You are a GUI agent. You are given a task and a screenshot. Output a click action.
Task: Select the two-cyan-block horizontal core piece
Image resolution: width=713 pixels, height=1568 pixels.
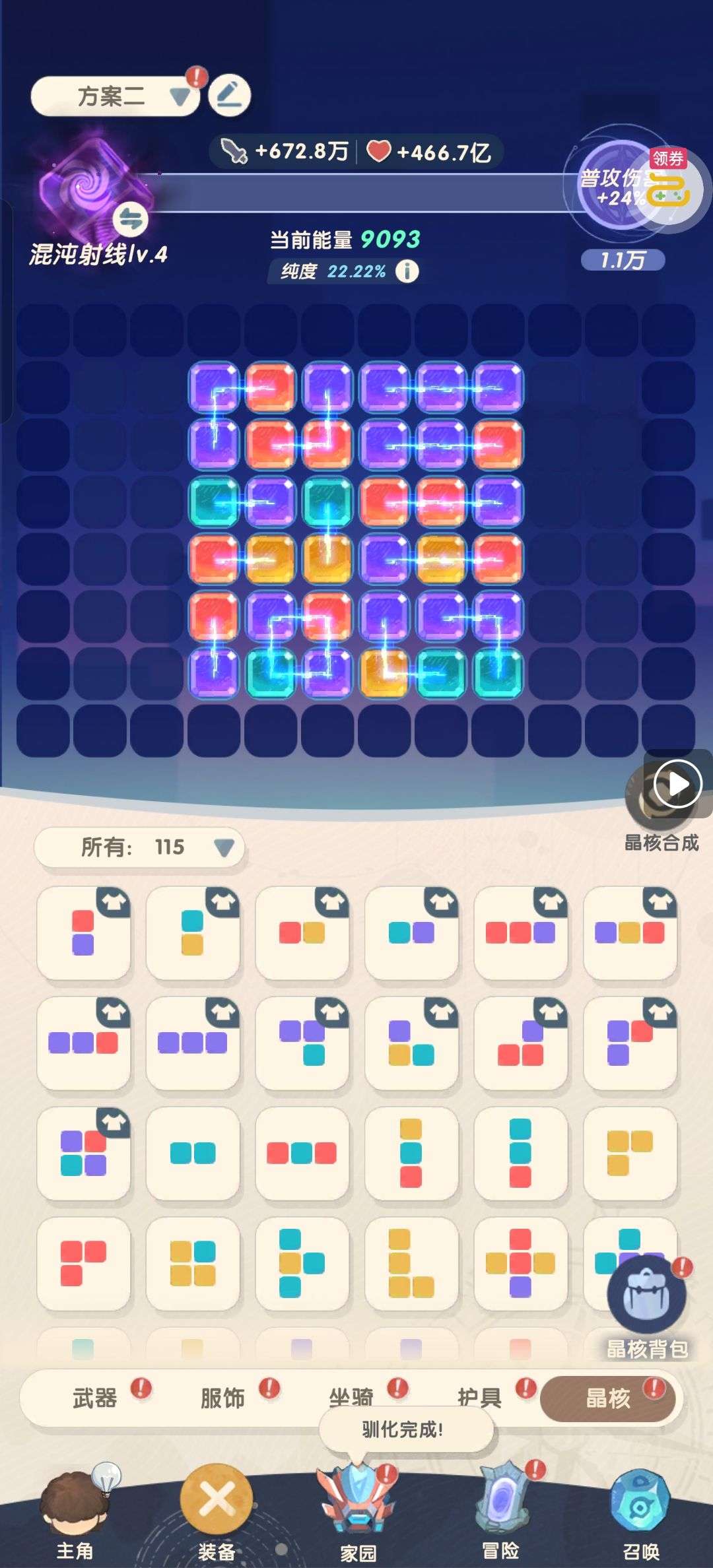(x=192, y=1153)
